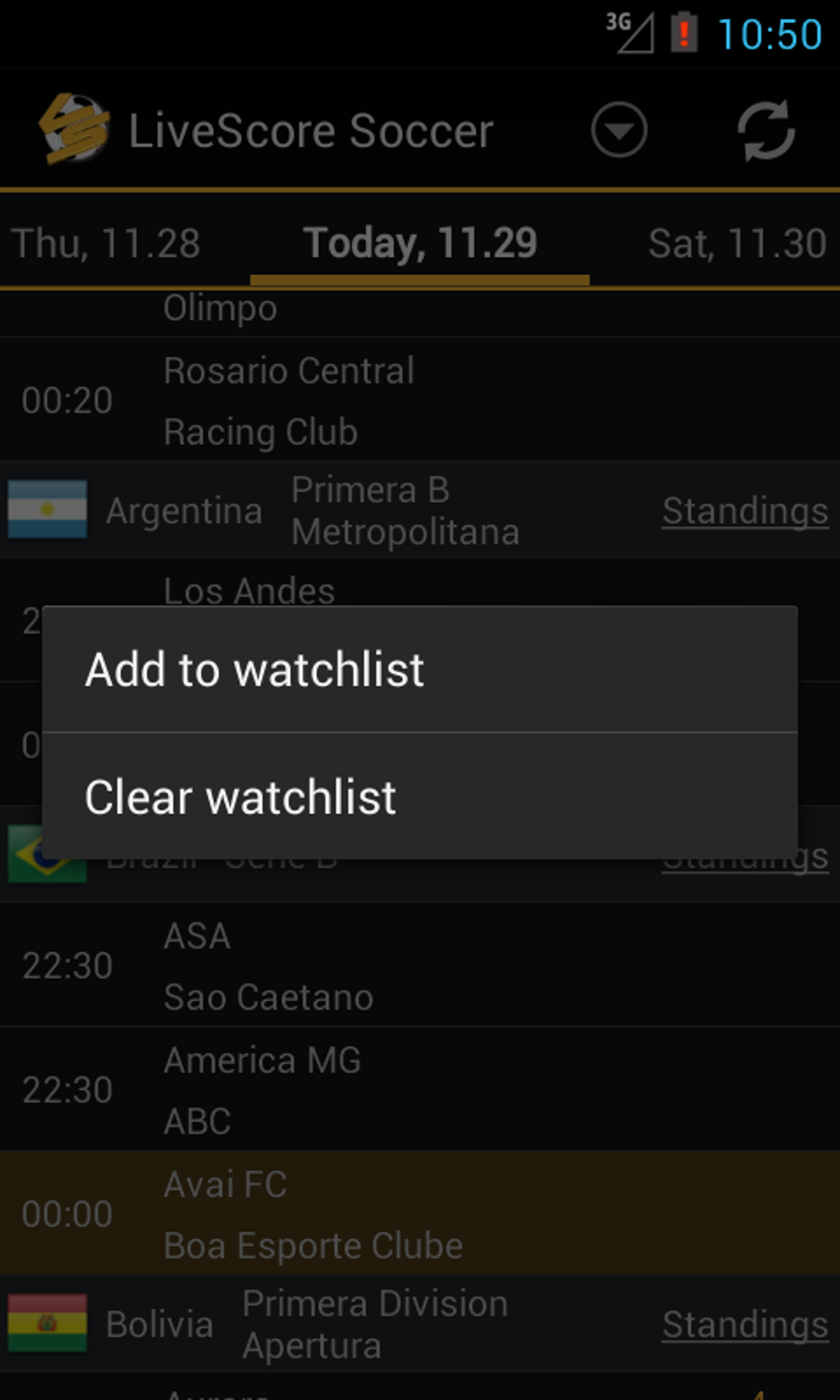Select Add to watchlist
The image size is (840, 1400).
[x=254, y=669]
